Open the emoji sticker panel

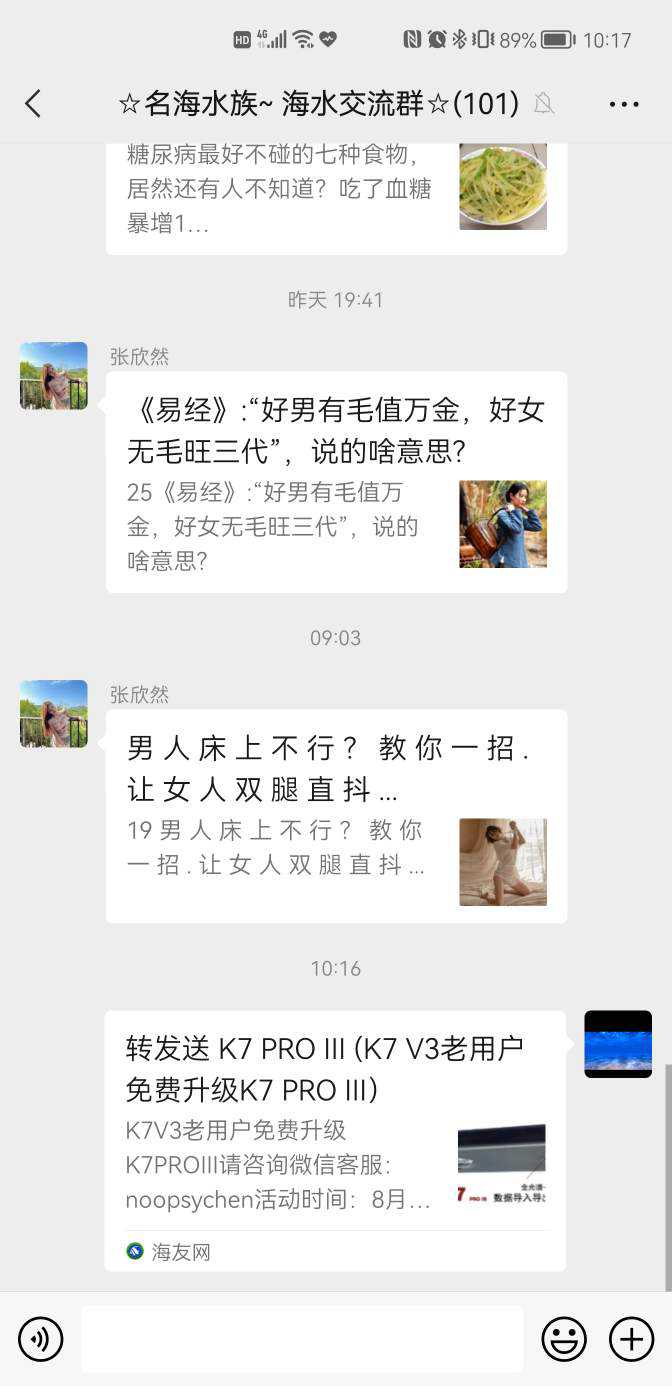pos(564,1339)
